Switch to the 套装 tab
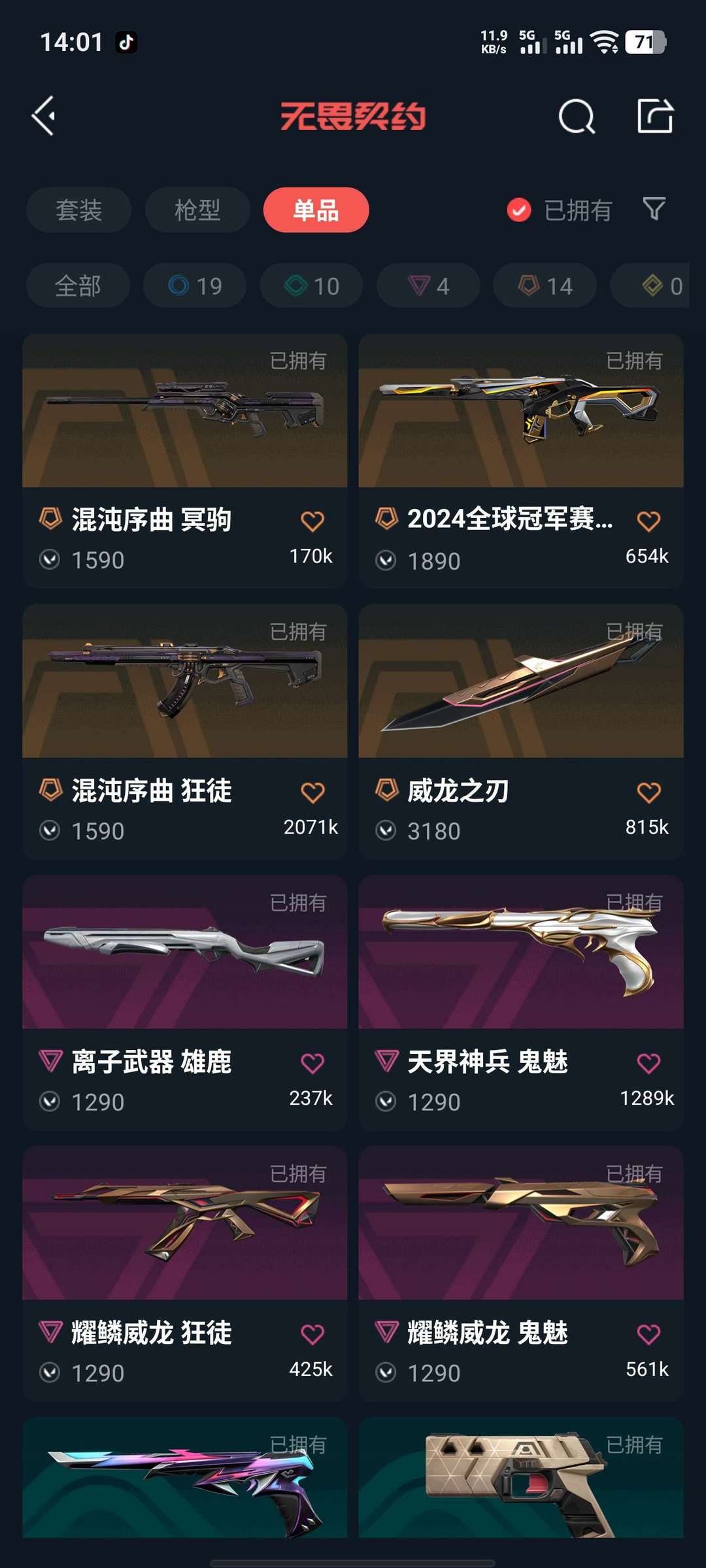Viewport: 706px width, 1568px height. [78, 210]
